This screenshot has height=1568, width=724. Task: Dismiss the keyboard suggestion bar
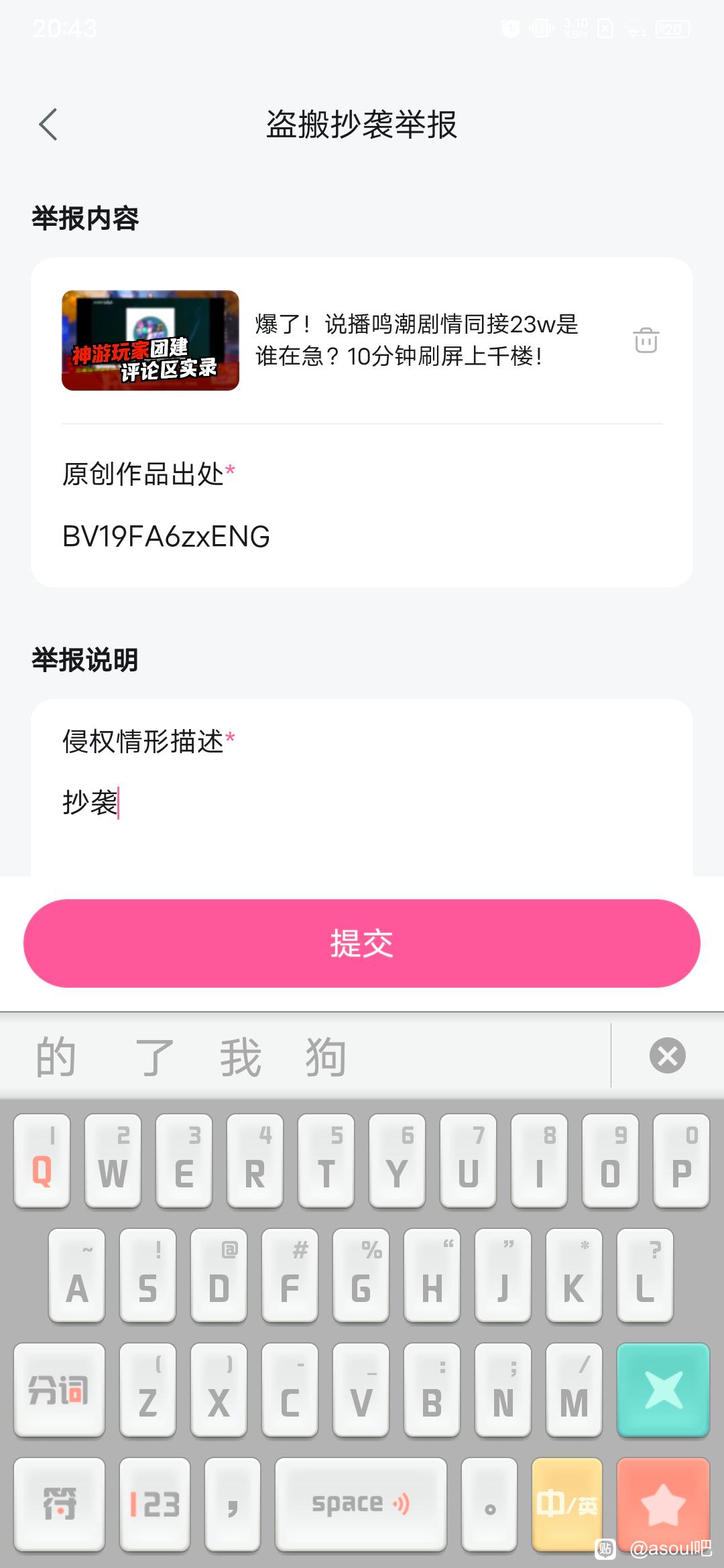(x=667, y=1056)
